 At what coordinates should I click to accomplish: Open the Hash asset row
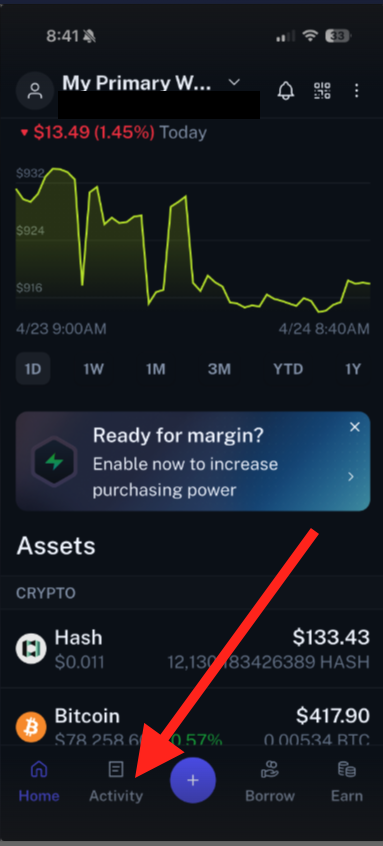click(x=192, y=649)
